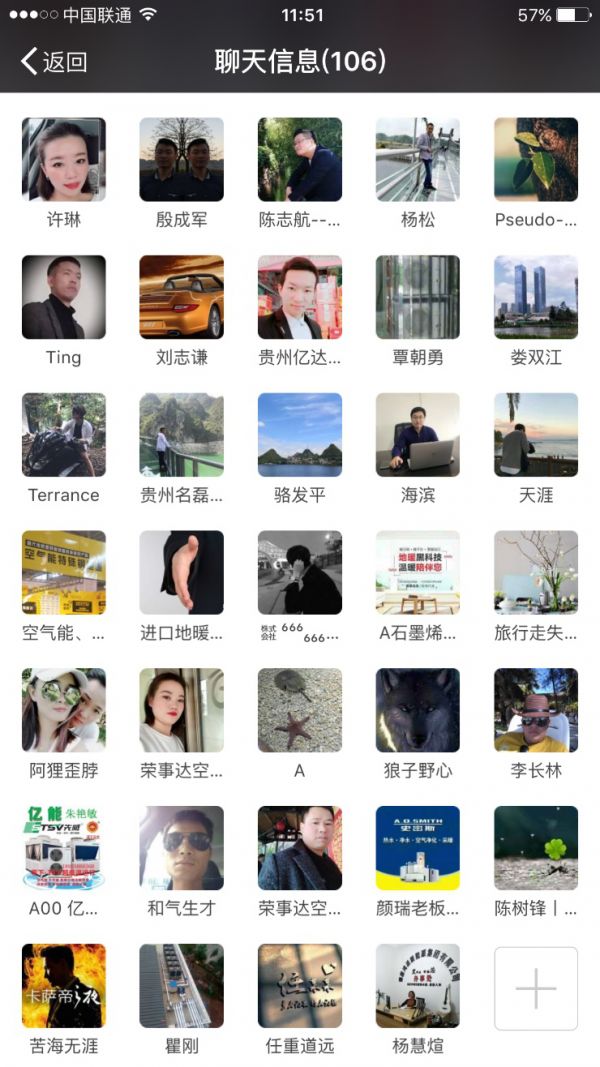Go back using the 返回 button
This screenshot has height=1067, width=600.
[x=55, y=62]
